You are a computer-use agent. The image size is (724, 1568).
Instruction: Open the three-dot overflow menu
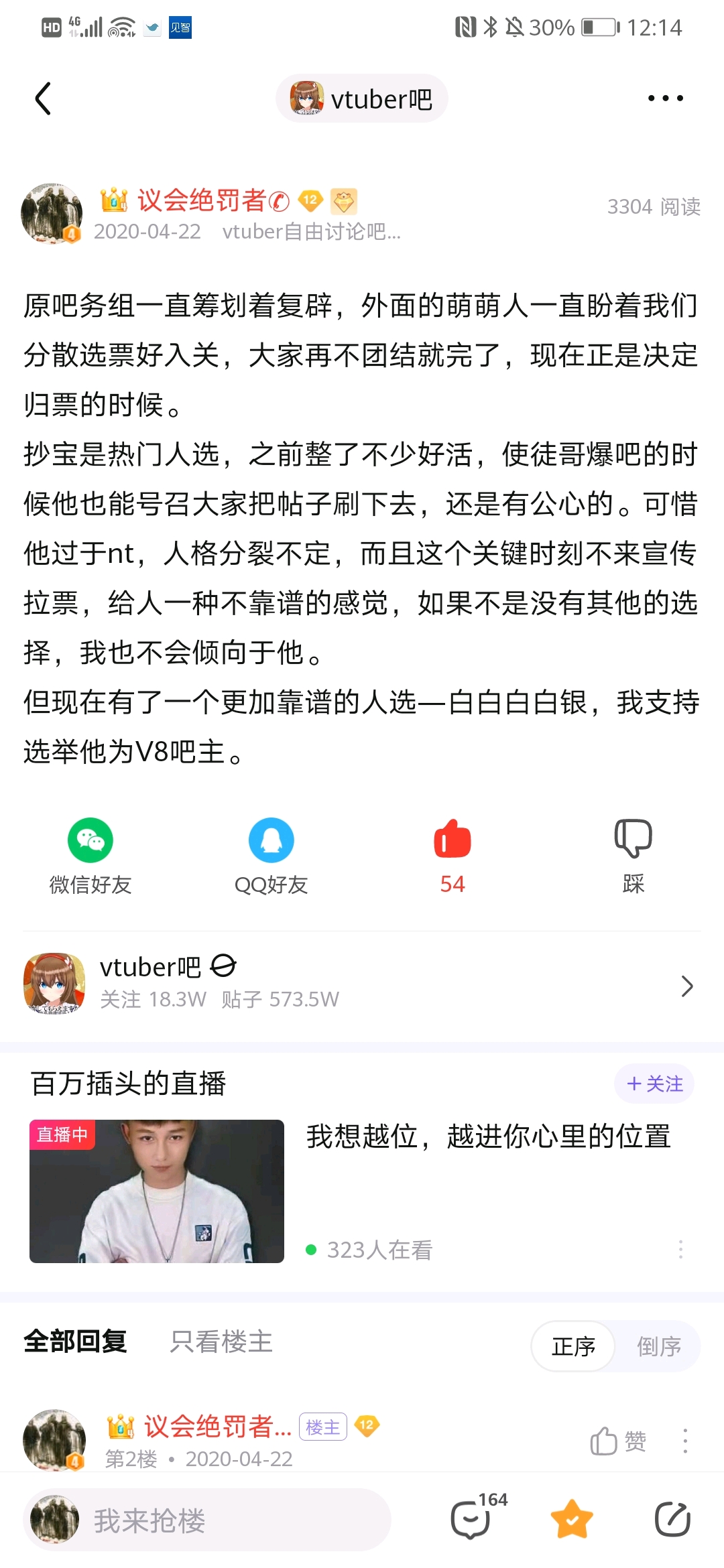(665, 99)
